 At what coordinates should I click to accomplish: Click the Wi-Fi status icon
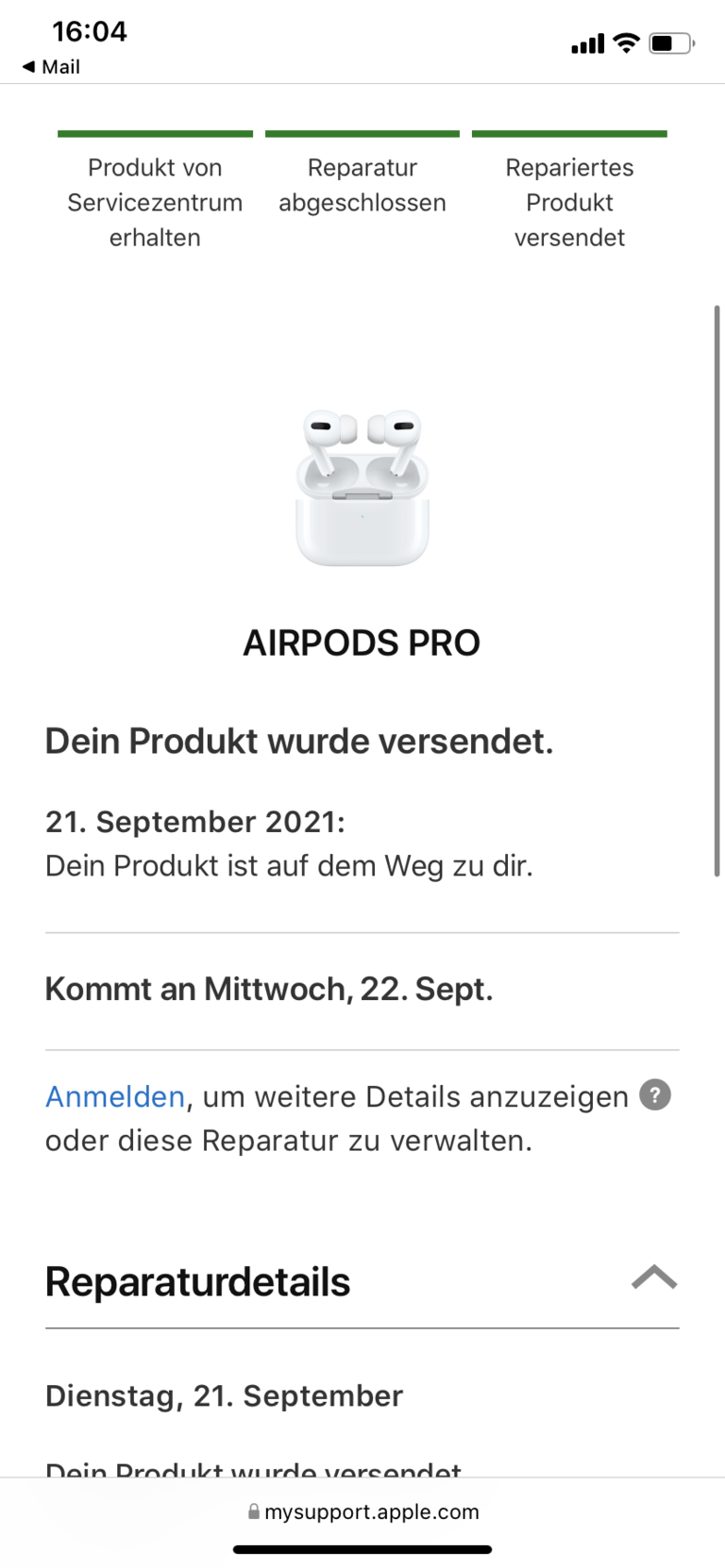coord(625,42)
